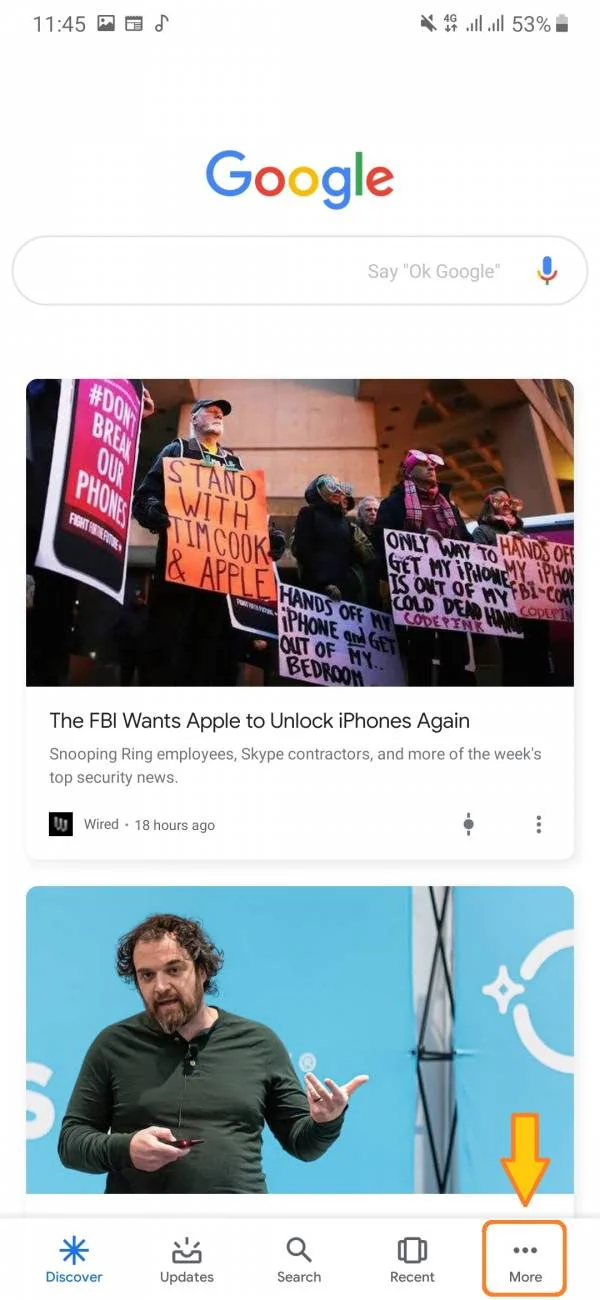Open the Recent tab
Screen dimensions: 600x1300
(x=412, y=1260)
